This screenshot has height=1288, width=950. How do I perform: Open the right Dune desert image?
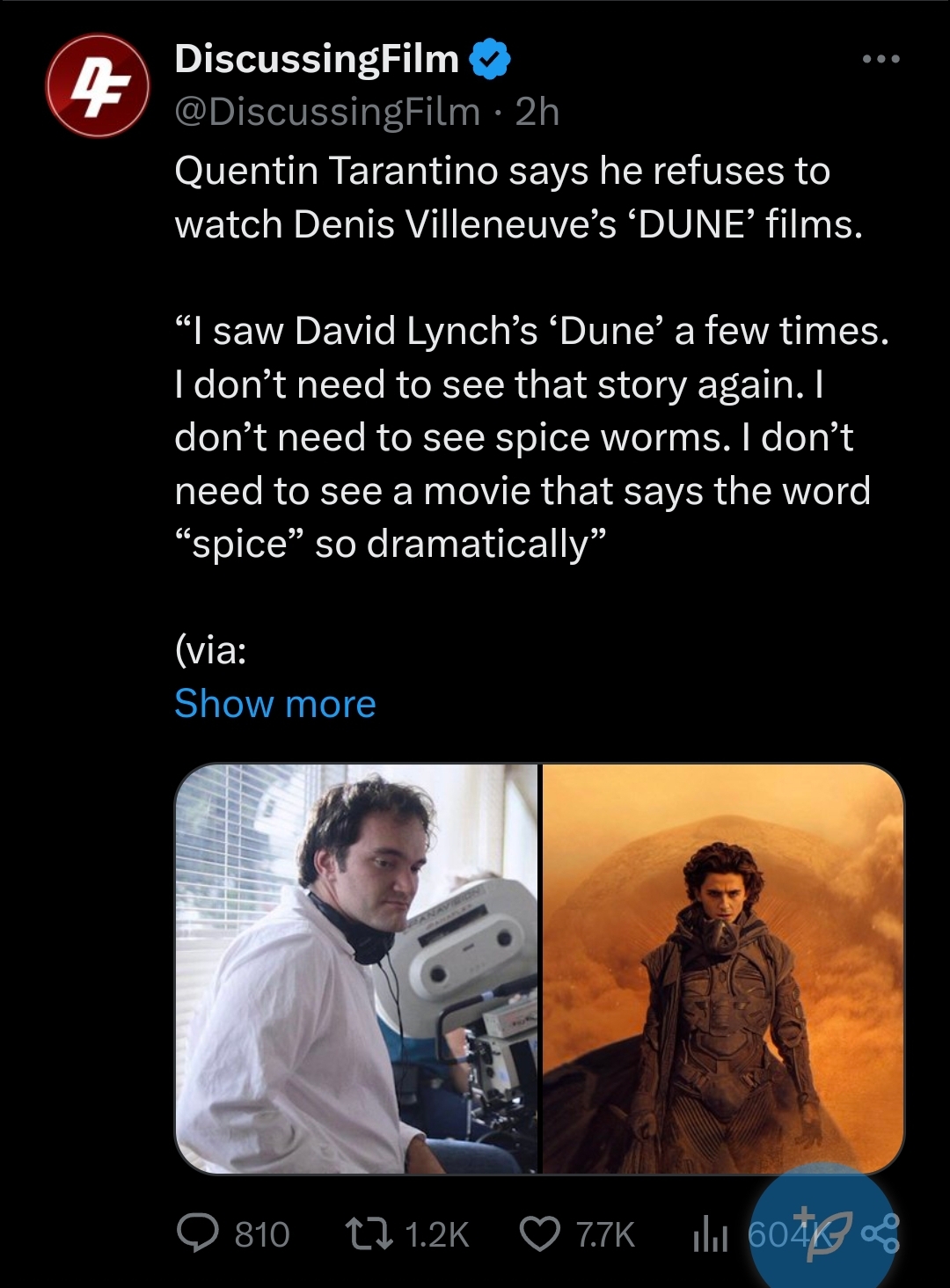click(723, 968)
